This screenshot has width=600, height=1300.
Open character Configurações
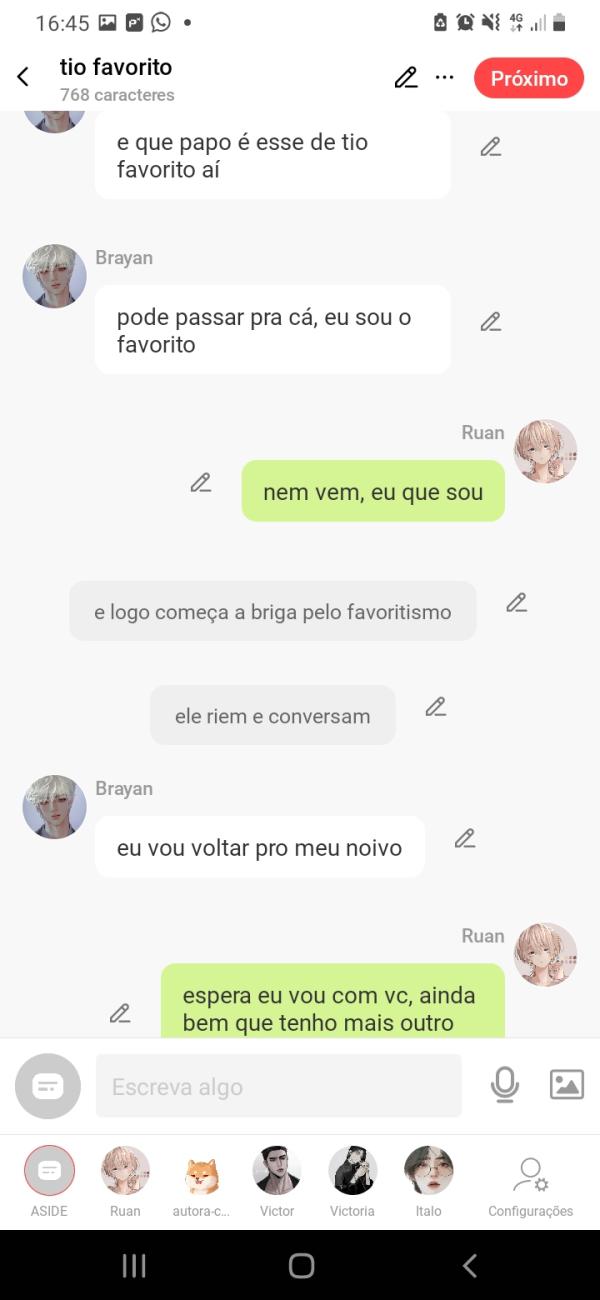[530, 1177]
